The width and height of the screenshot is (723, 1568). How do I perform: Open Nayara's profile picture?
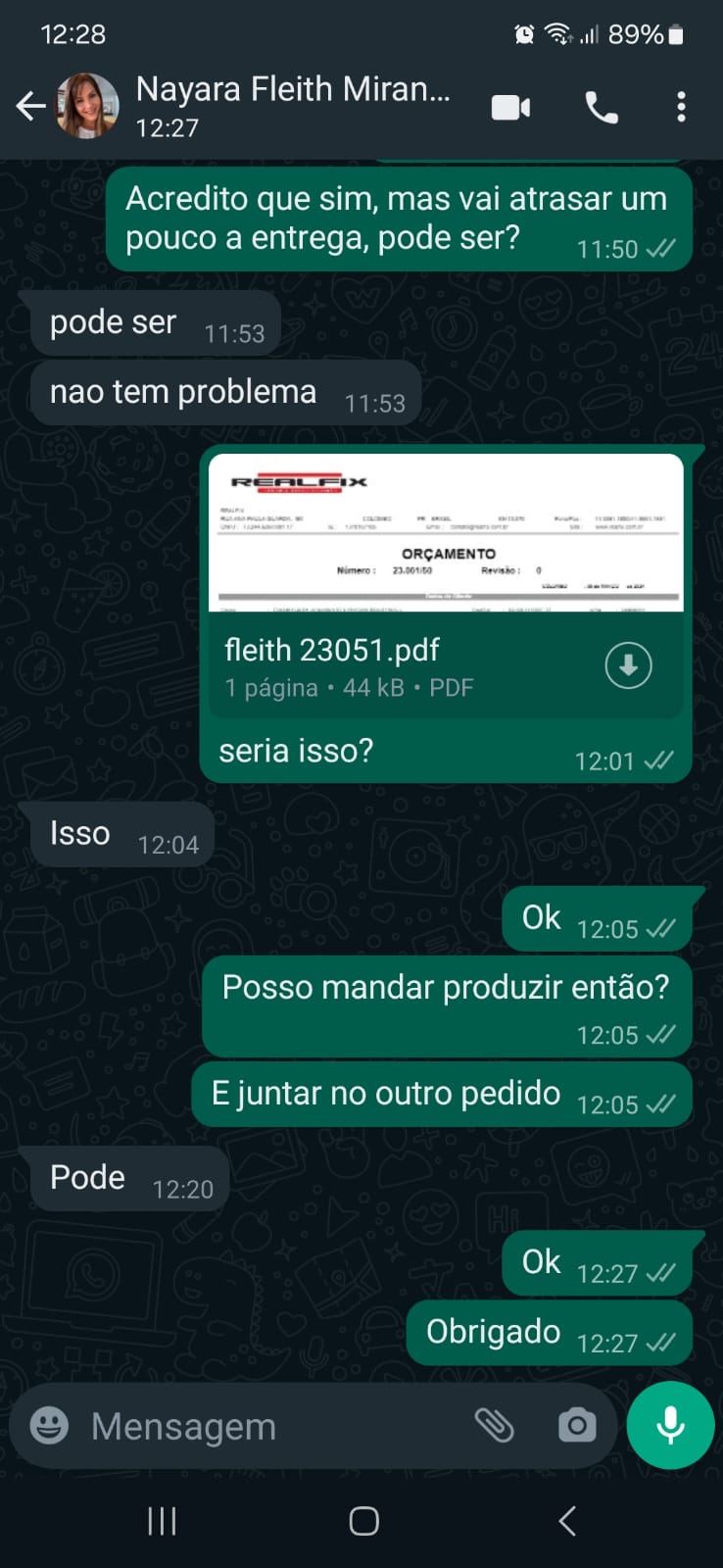pyautogui.click(x=87, y=106)
